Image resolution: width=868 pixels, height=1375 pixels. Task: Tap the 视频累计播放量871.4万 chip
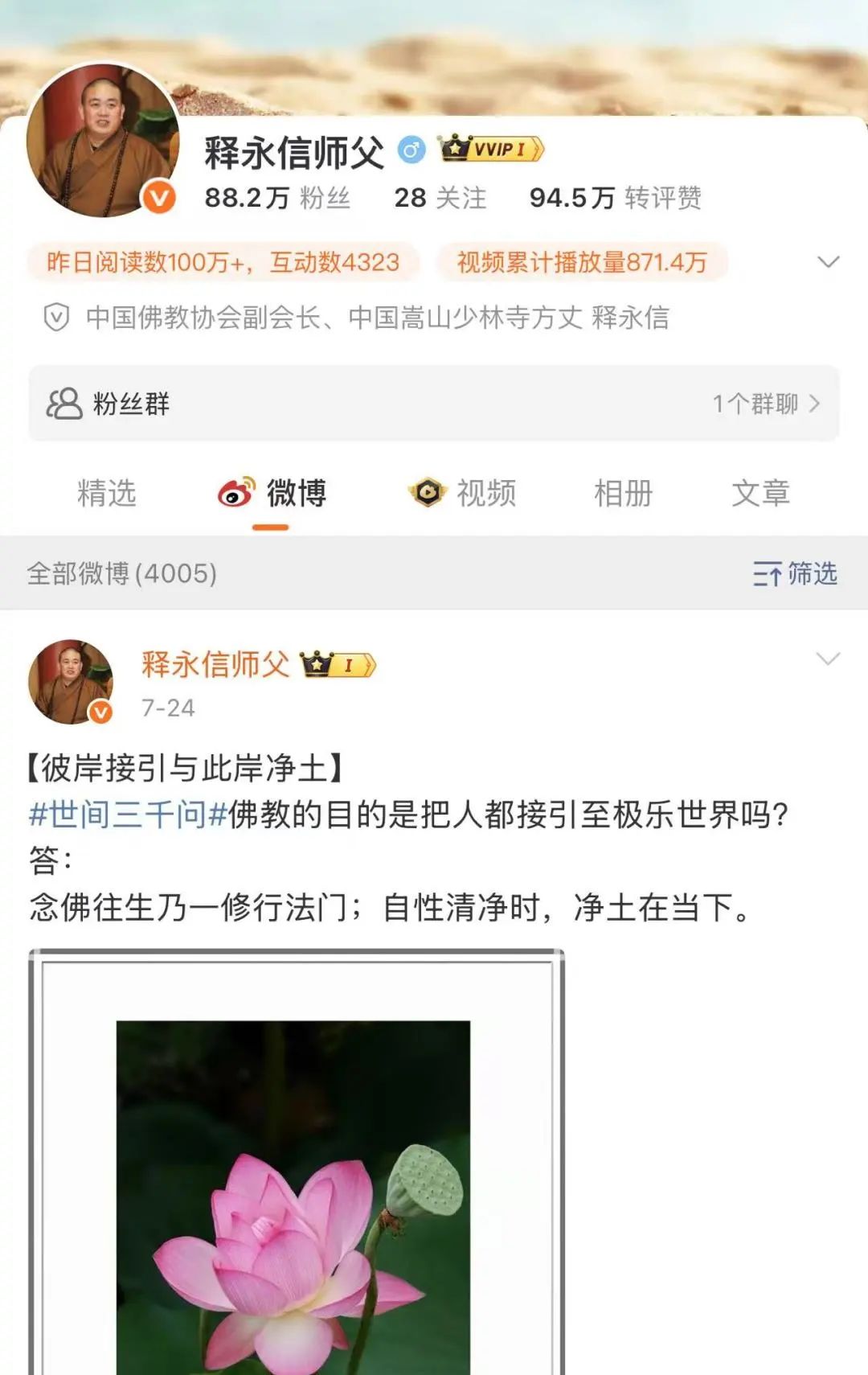tap(582, 262)
